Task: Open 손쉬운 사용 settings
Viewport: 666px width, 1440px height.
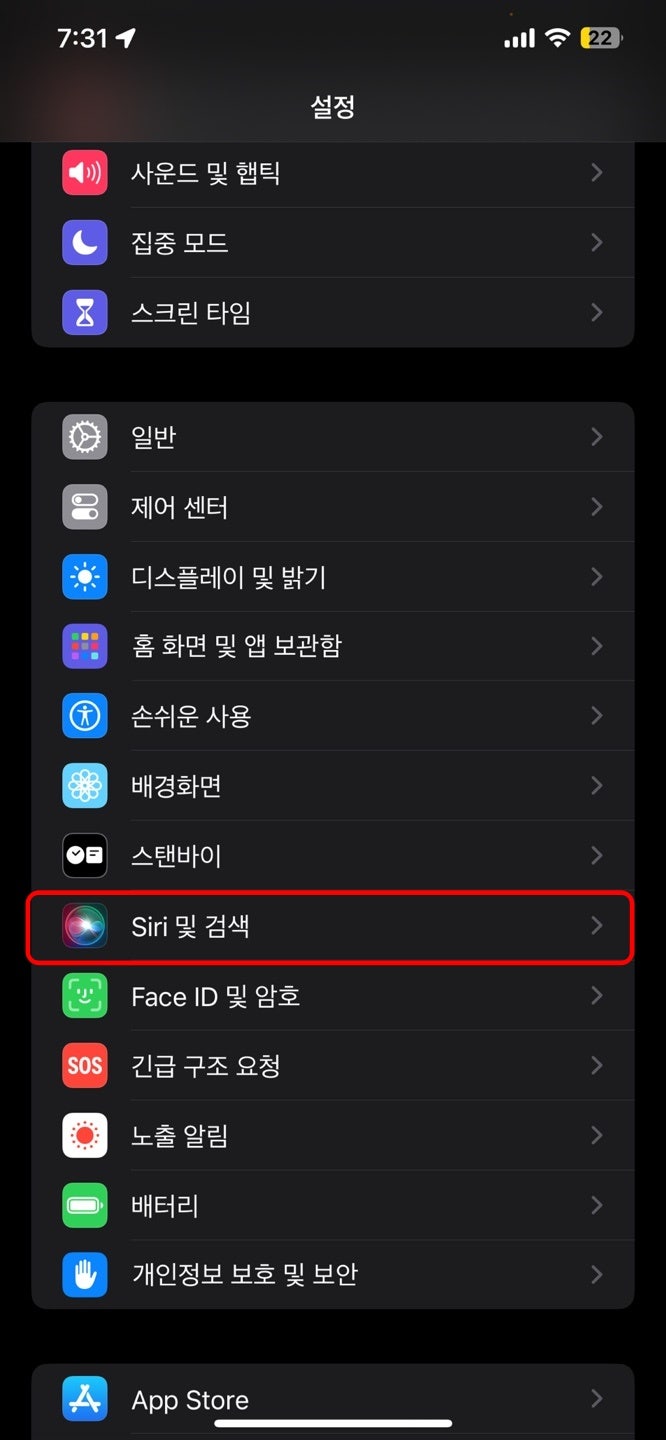Action: click(333, 716)
